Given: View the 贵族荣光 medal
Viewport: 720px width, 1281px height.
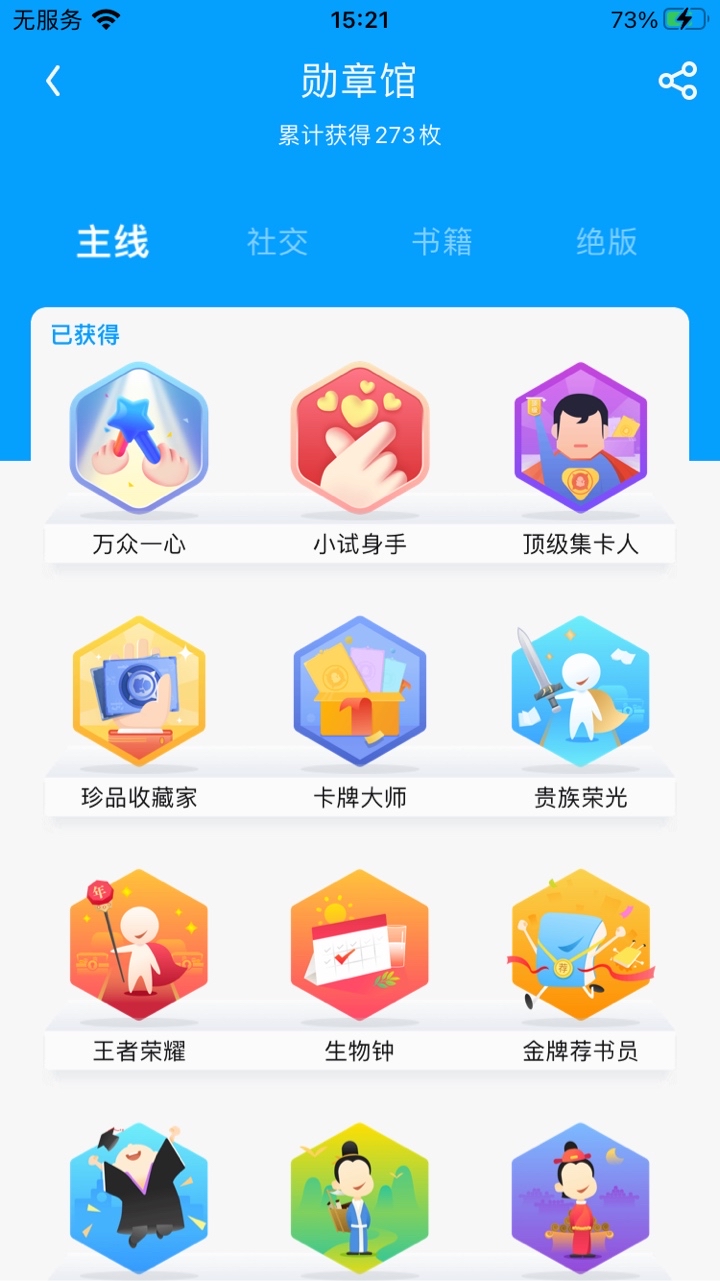Looking at the screenshot, I should pos(580,692).
